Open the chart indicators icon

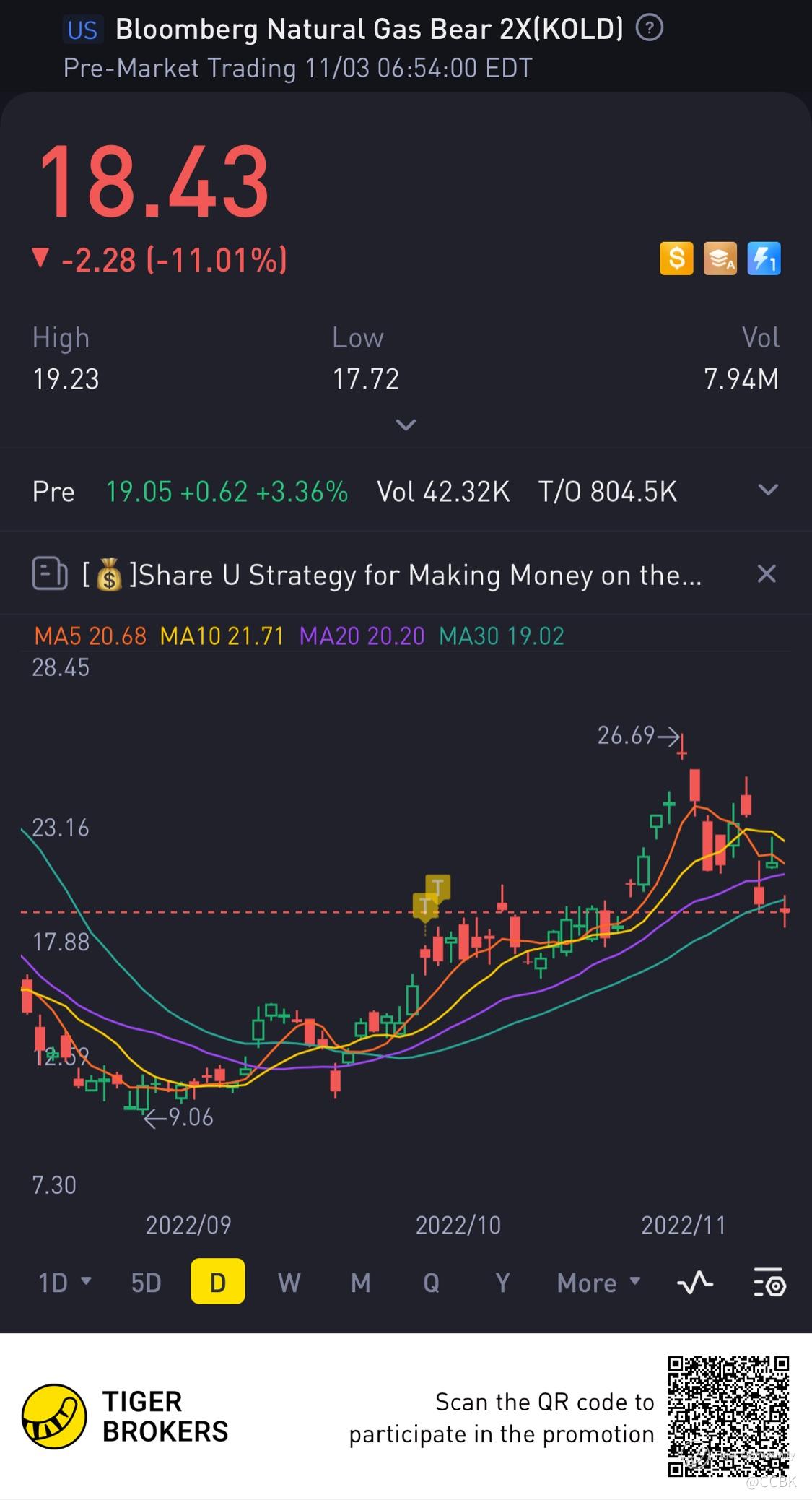coord(694,1283)
